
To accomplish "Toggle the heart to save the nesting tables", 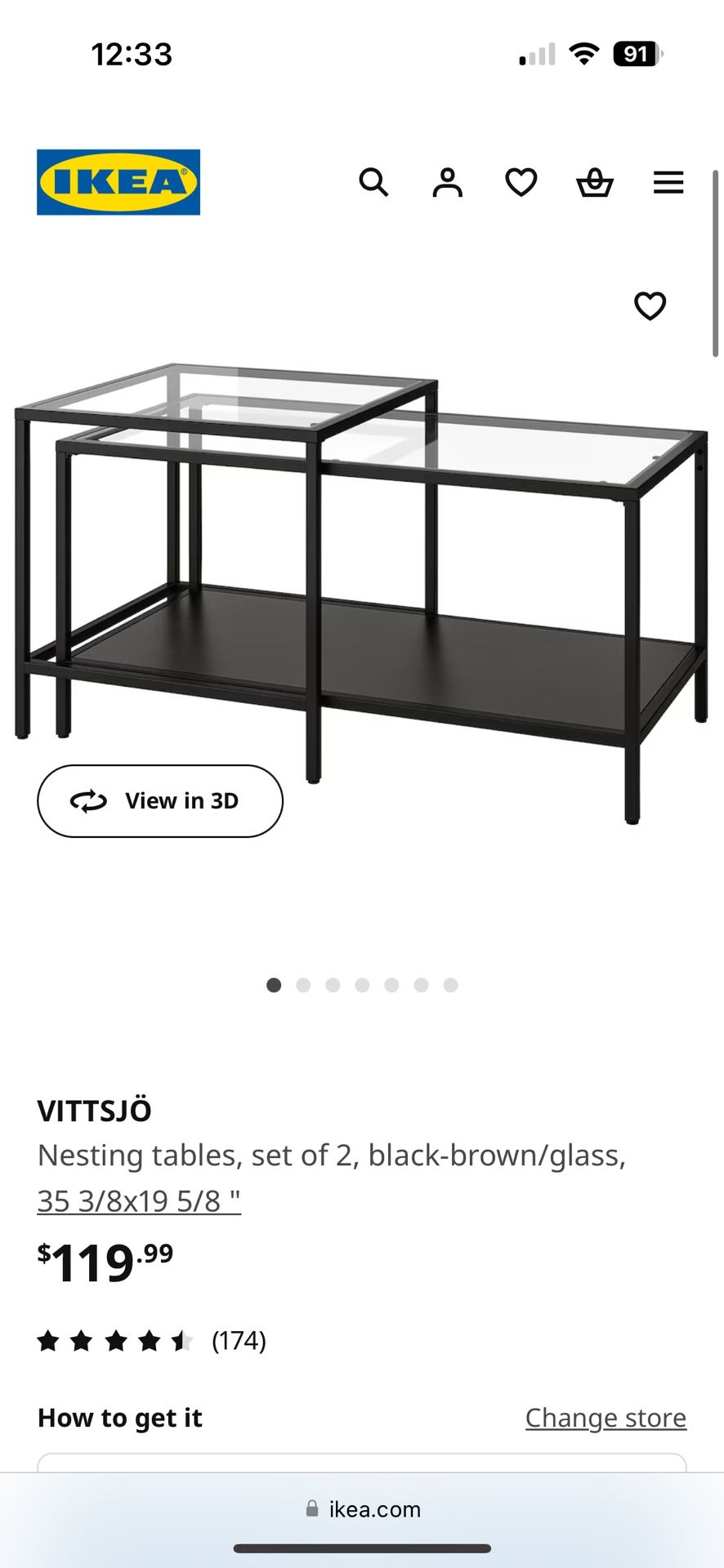I will coord(650,306).
